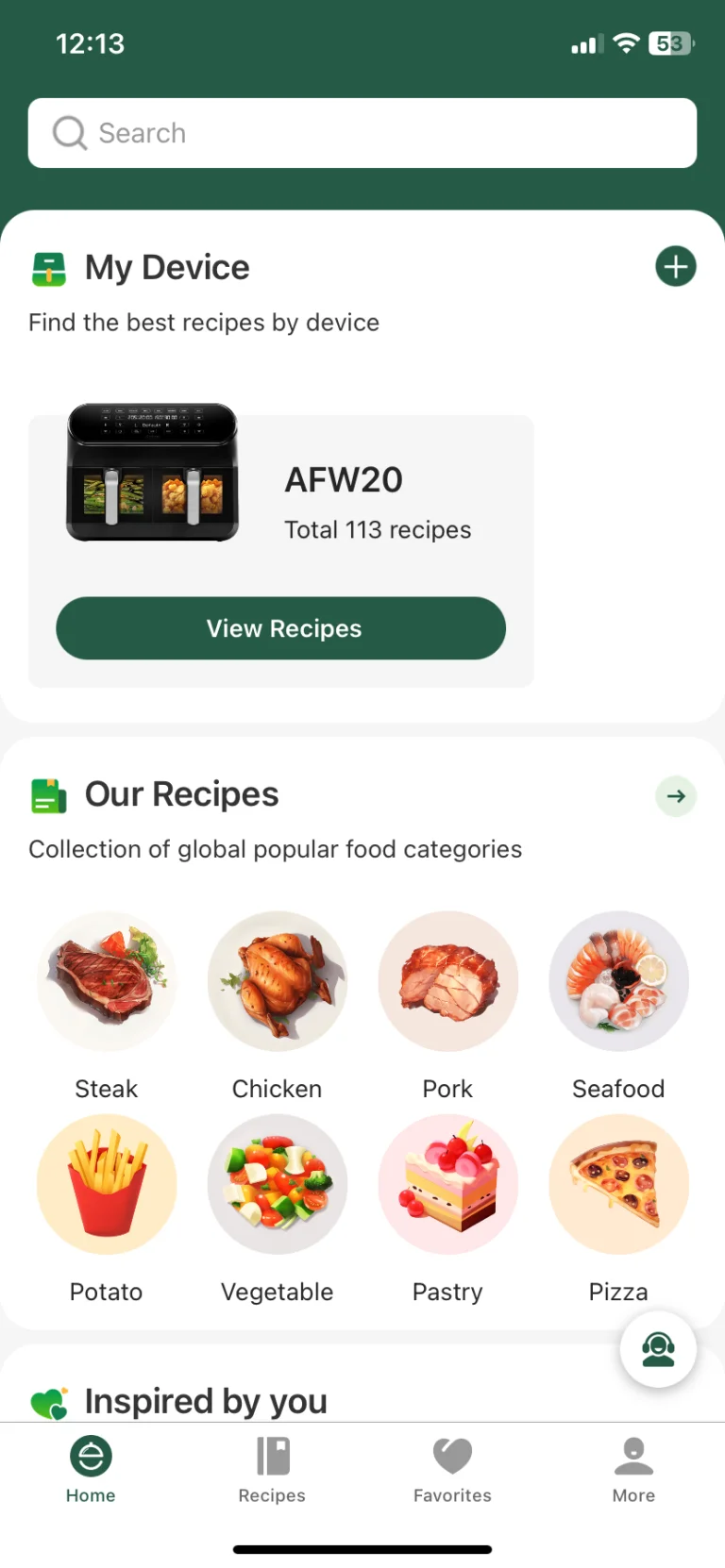Select the Vegetable category
The height and width of the screenshot is (1568, 725).
tap(278, 1184)
